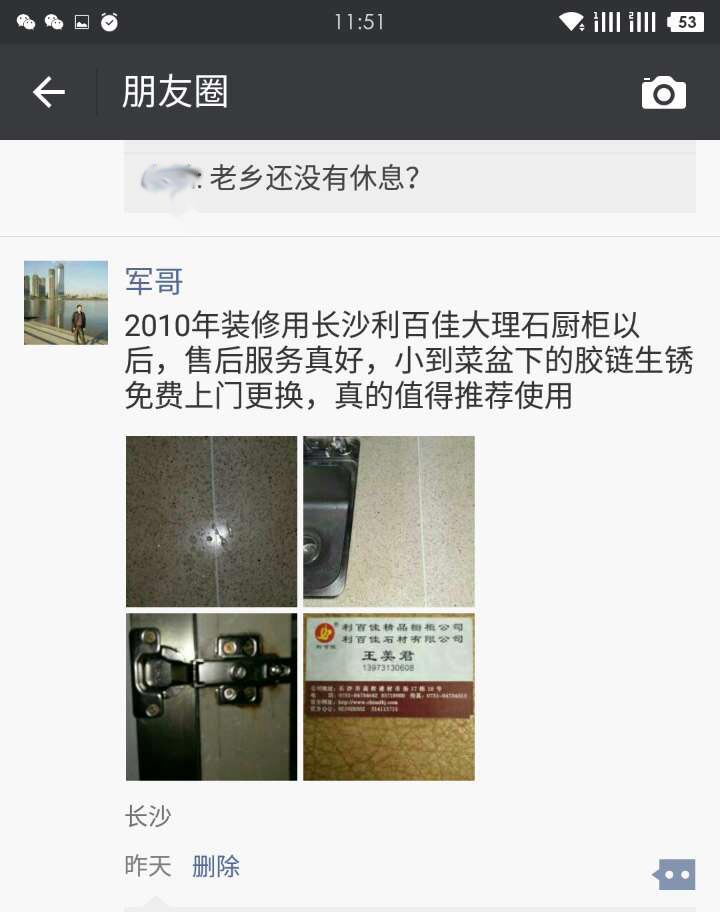Open the stone countertop crack photo
Image resolution: width=720 pixels, height=912 pixels.
[211, 521]
